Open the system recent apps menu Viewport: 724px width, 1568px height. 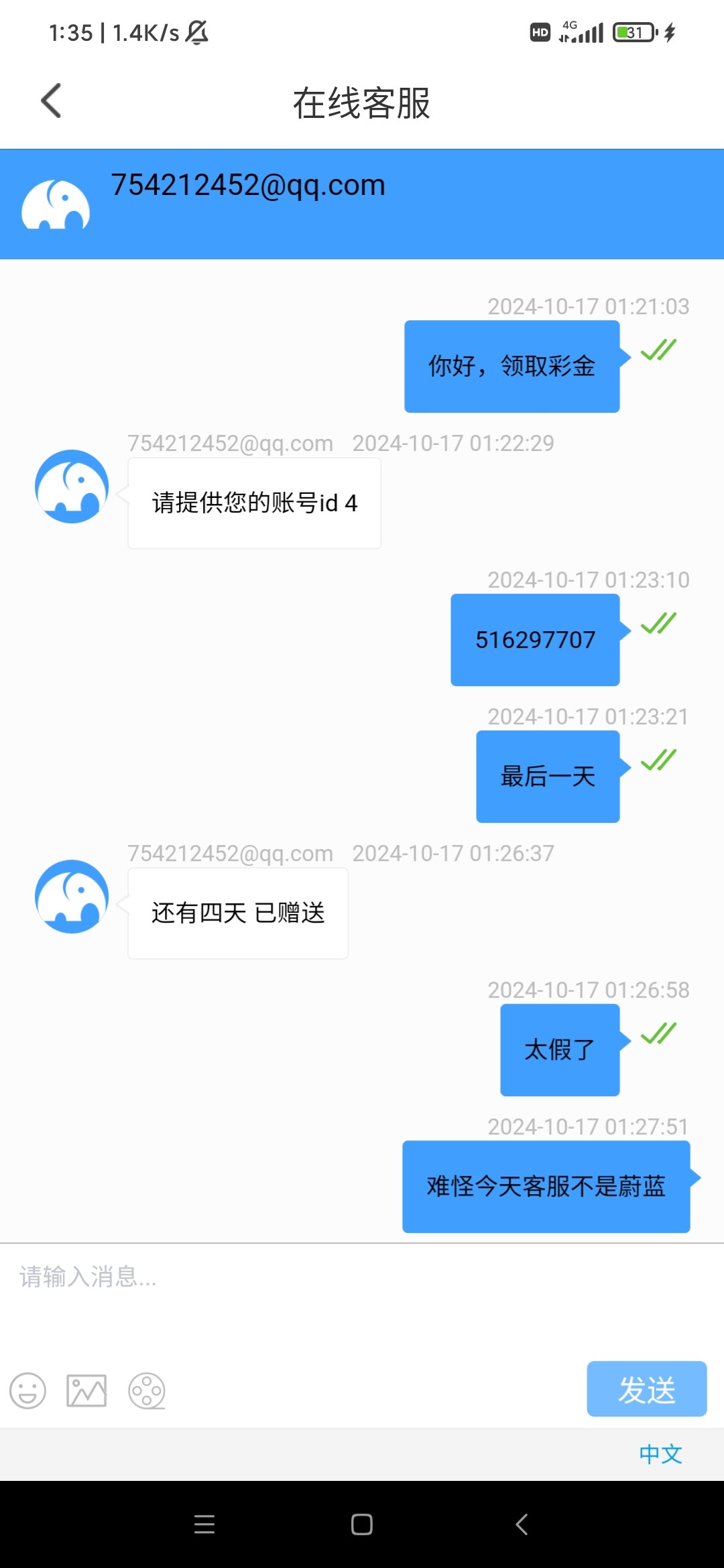[x=204, y=1524]
